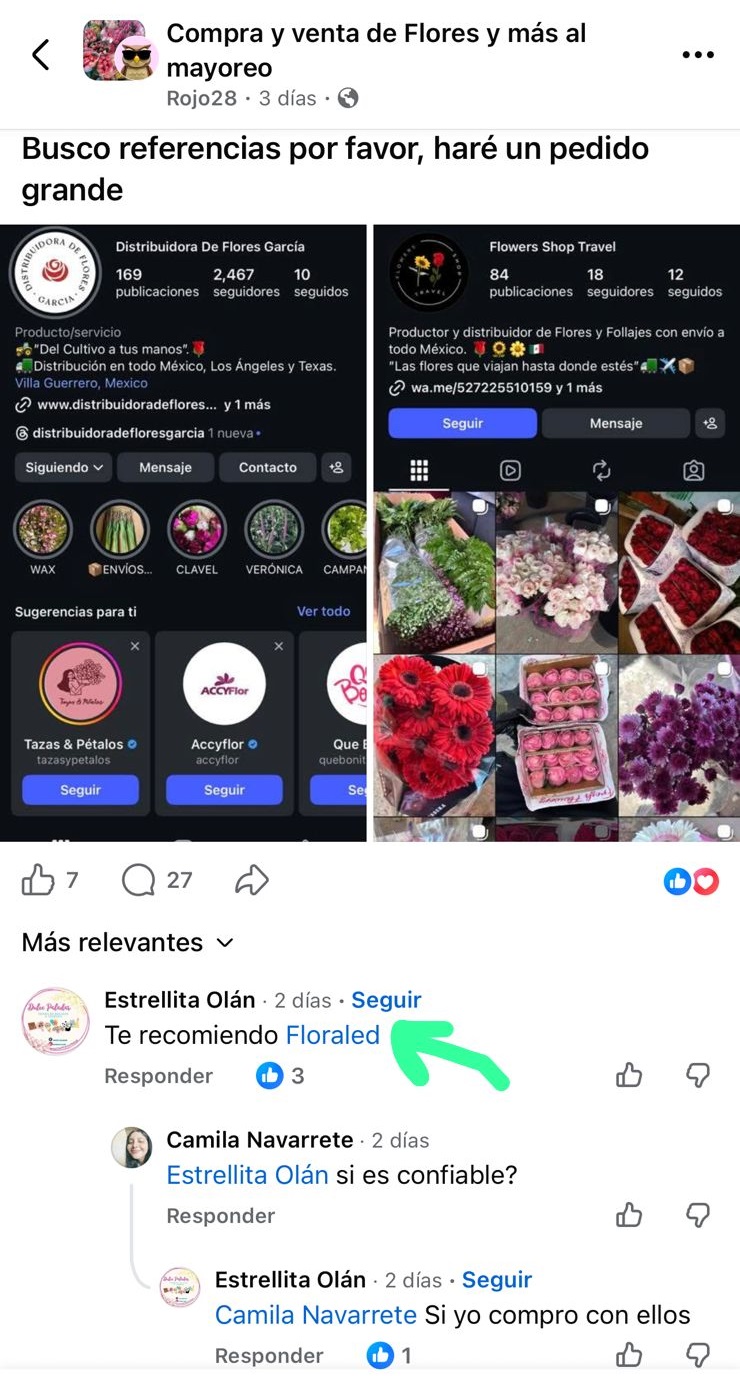Reply to the Te recomiendo Floraled comment
This screenshot has width=740, height=1376.
click(158, 1076)
